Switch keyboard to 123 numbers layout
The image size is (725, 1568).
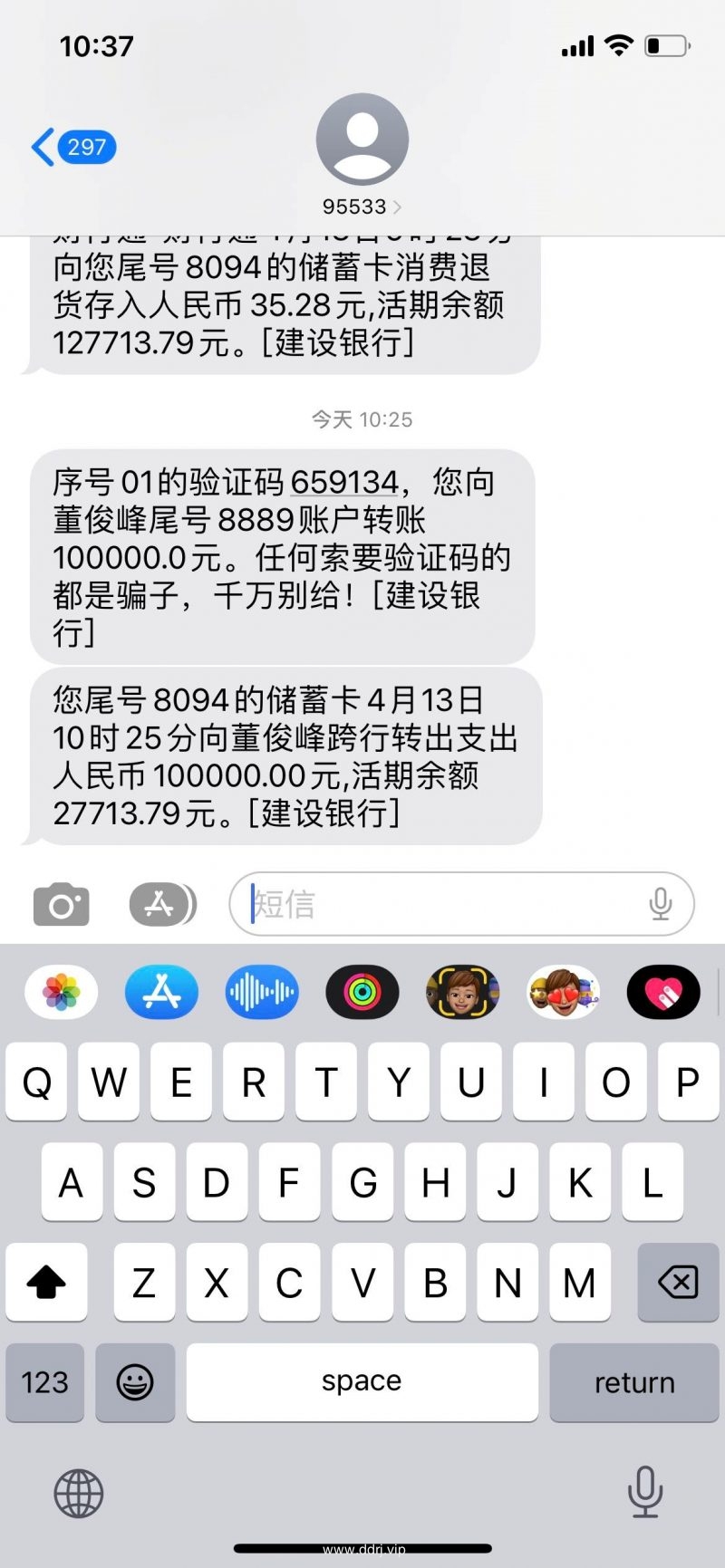click(45, 1382)
